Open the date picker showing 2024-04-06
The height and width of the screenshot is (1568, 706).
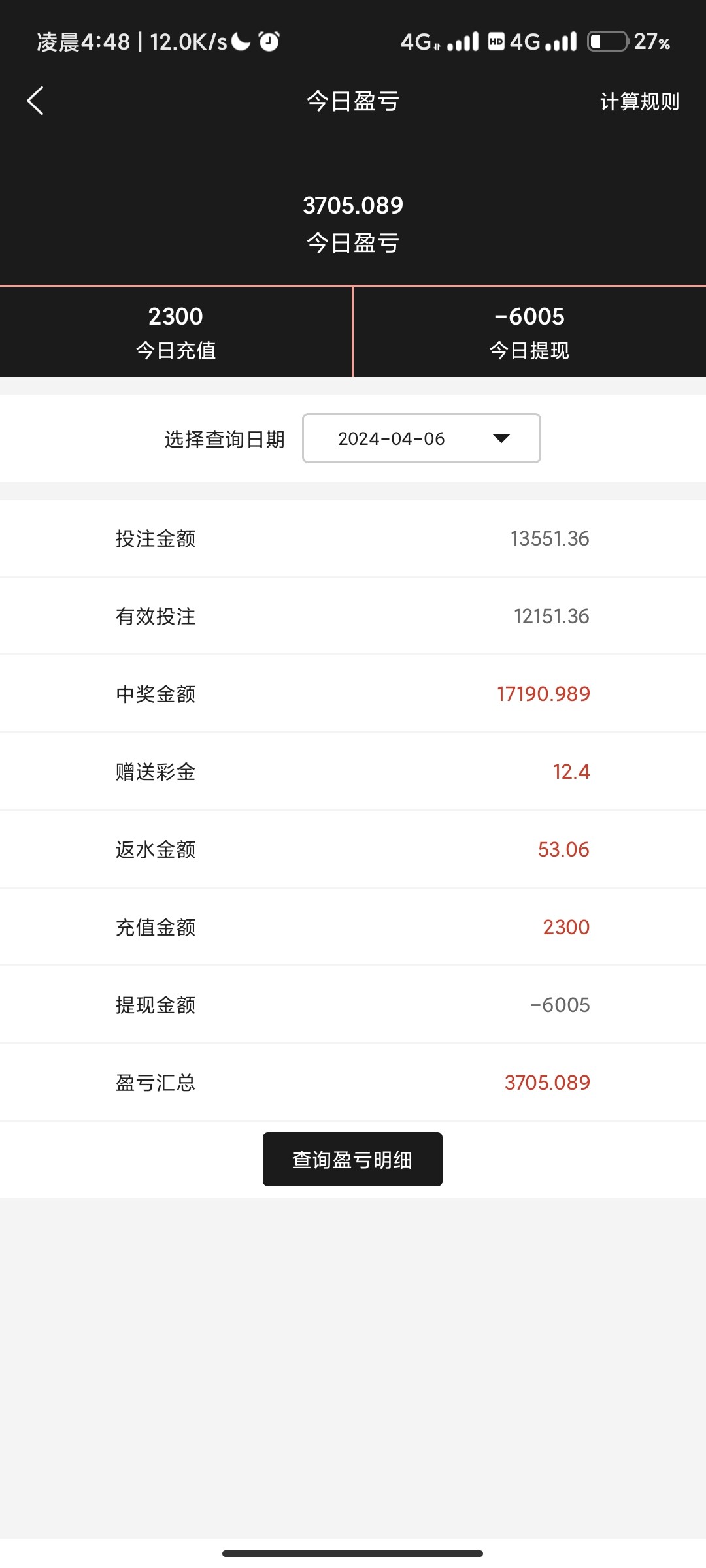tap(391, 438)
